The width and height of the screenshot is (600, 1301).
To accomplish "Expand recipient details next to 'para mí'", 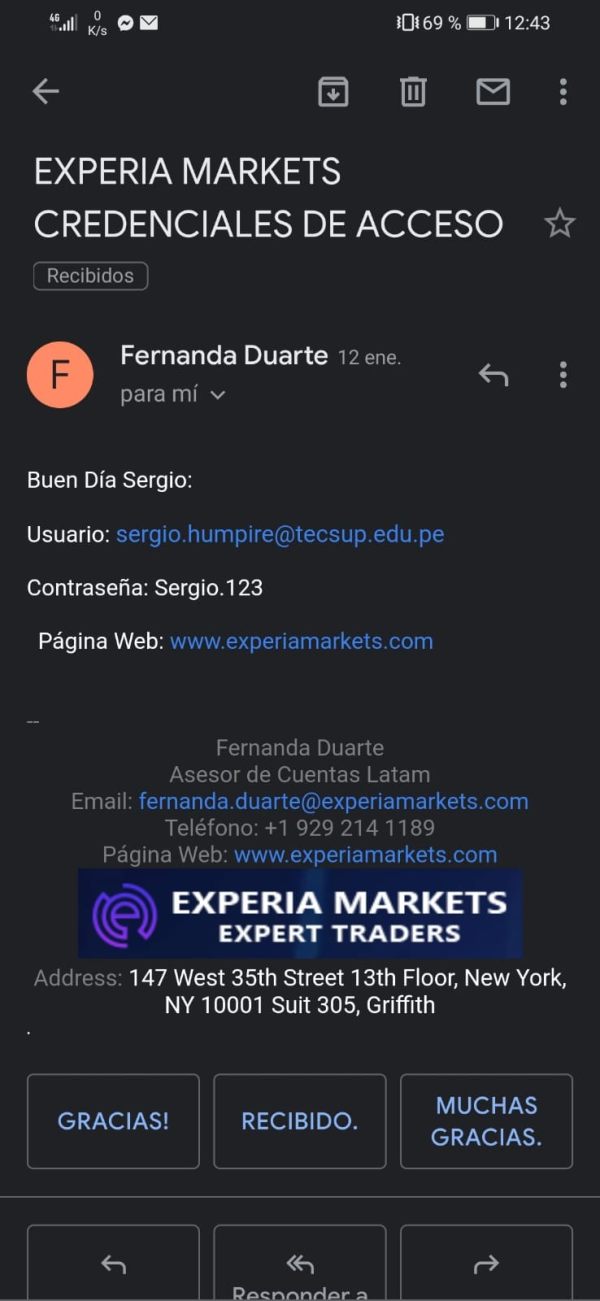I will point(218,395).
